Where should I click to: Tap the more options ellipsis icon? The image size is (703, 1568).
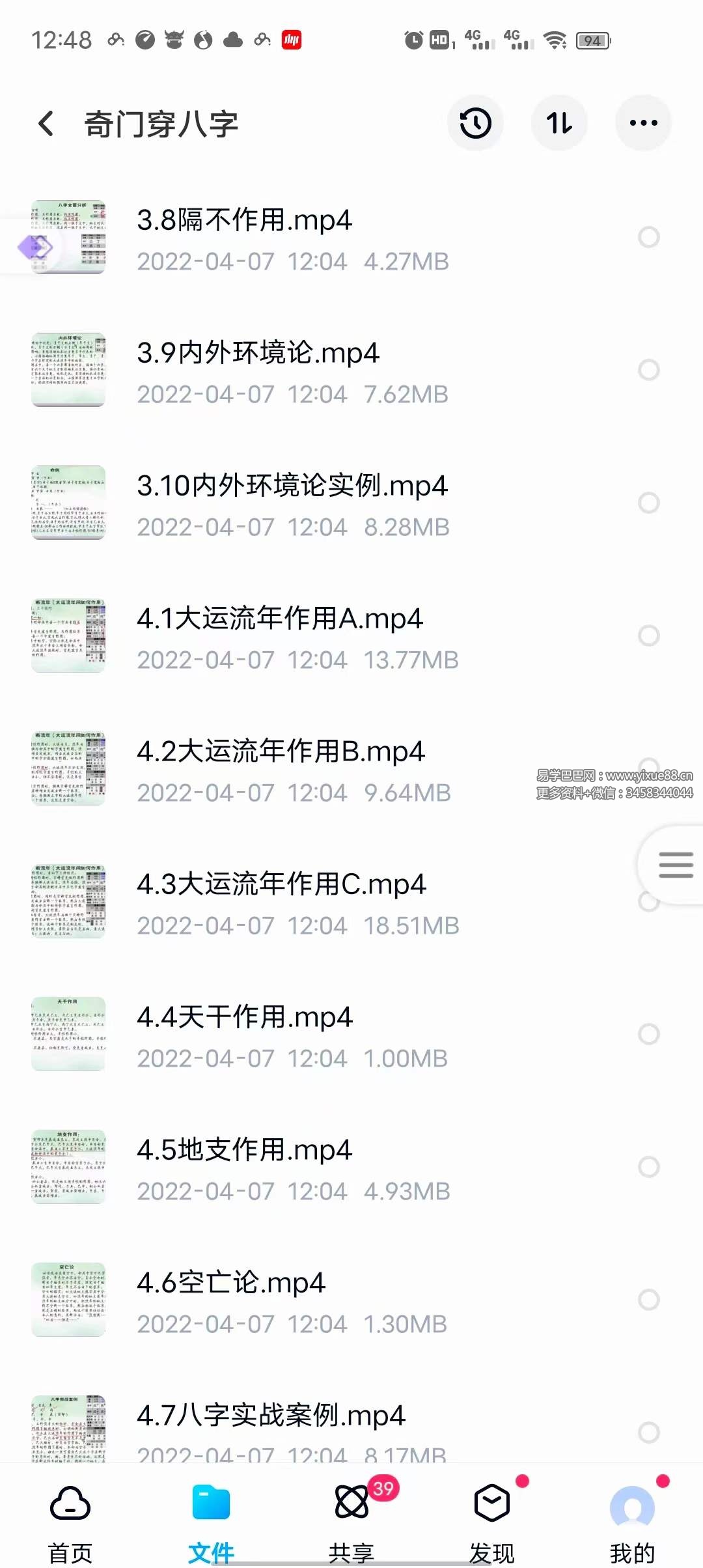643,123
